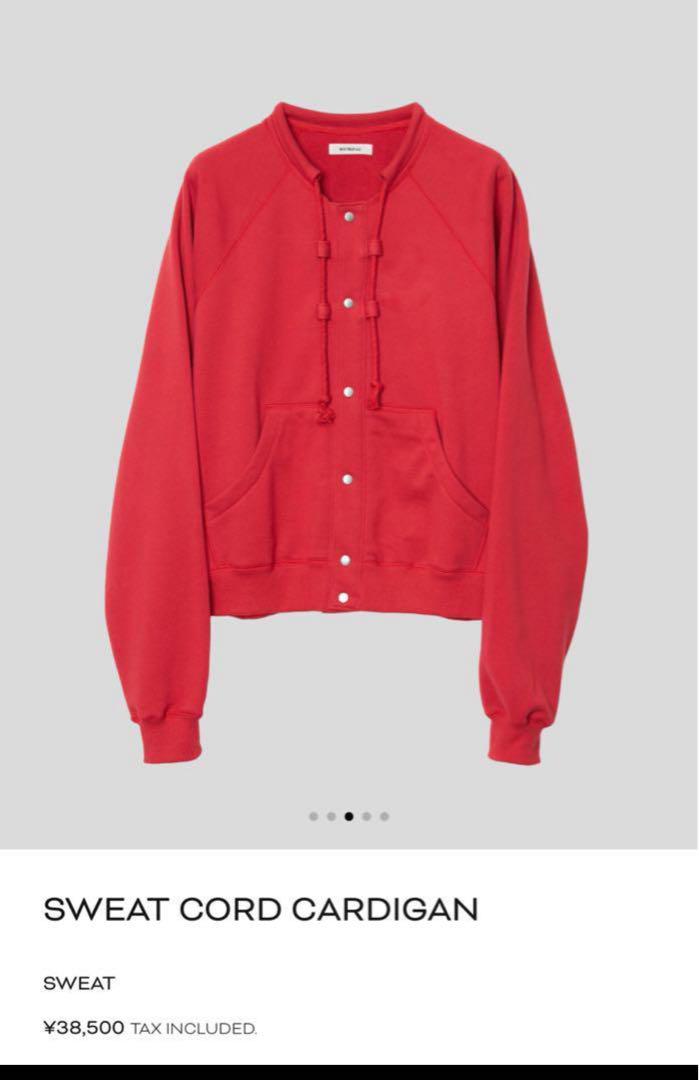Open the red Sweat Cord Cardigan photo

[349, 420]
